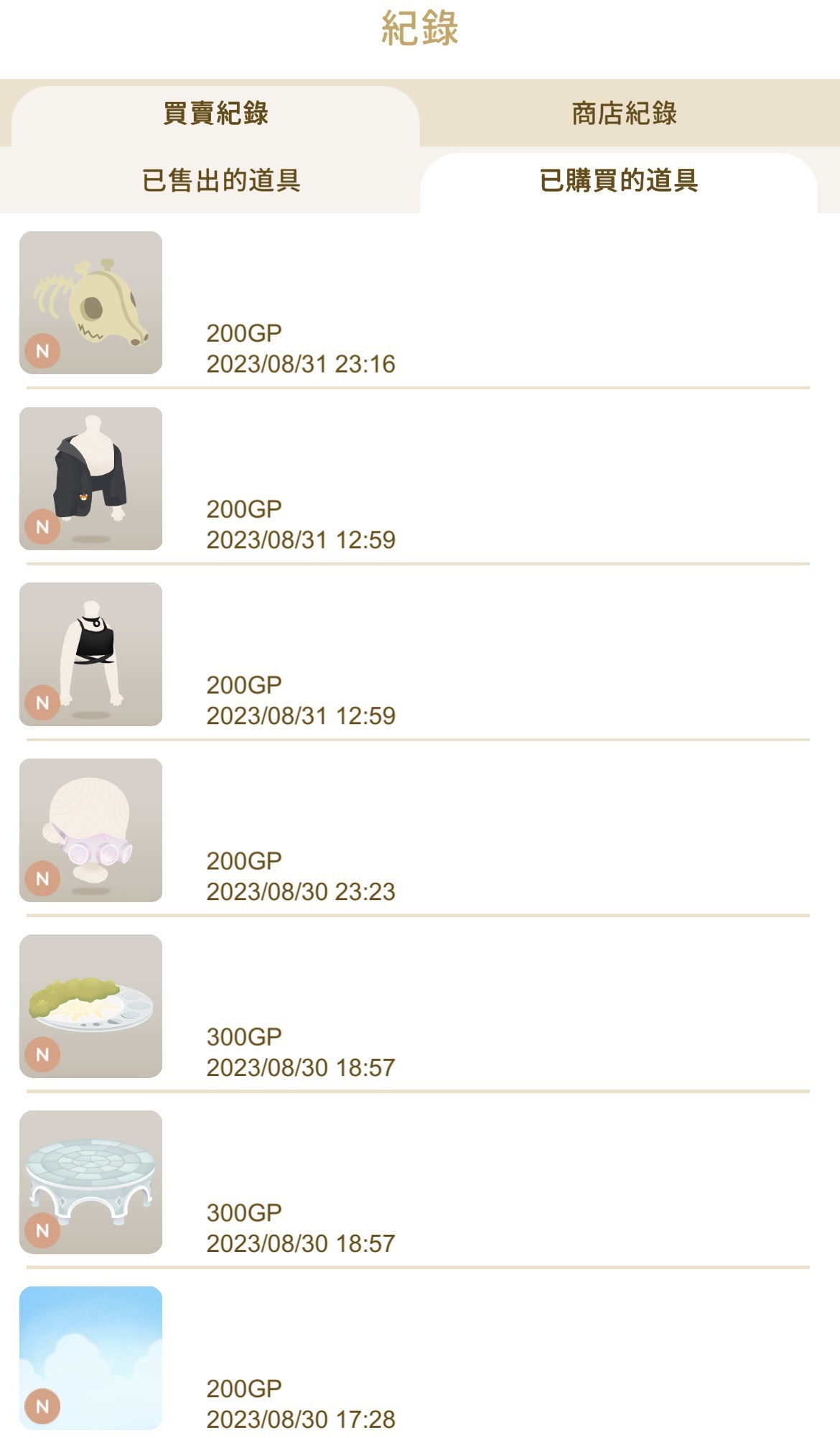
Task: Open the black crop top item thumbnail
Action: click(90, 654)
